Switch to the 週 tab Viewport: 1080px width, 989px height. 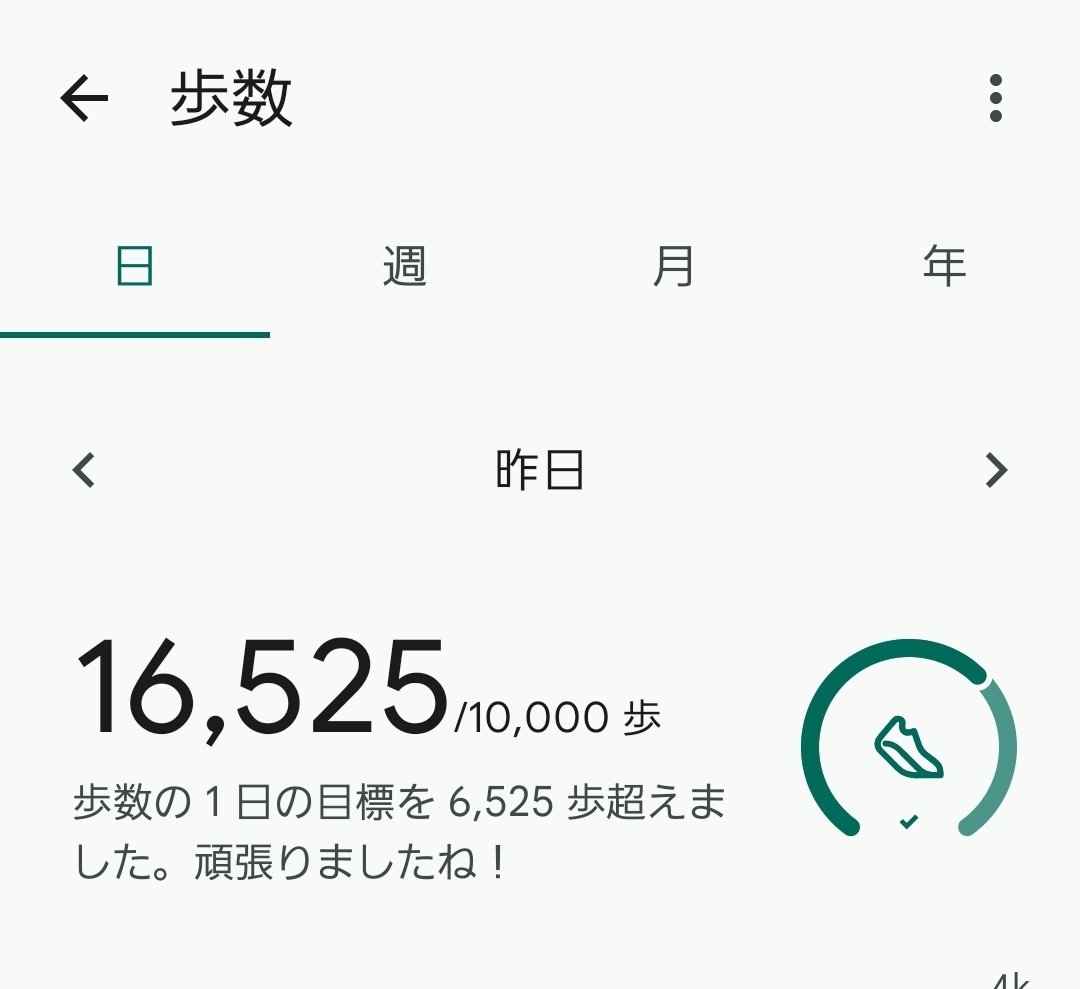tap(405, 268)
